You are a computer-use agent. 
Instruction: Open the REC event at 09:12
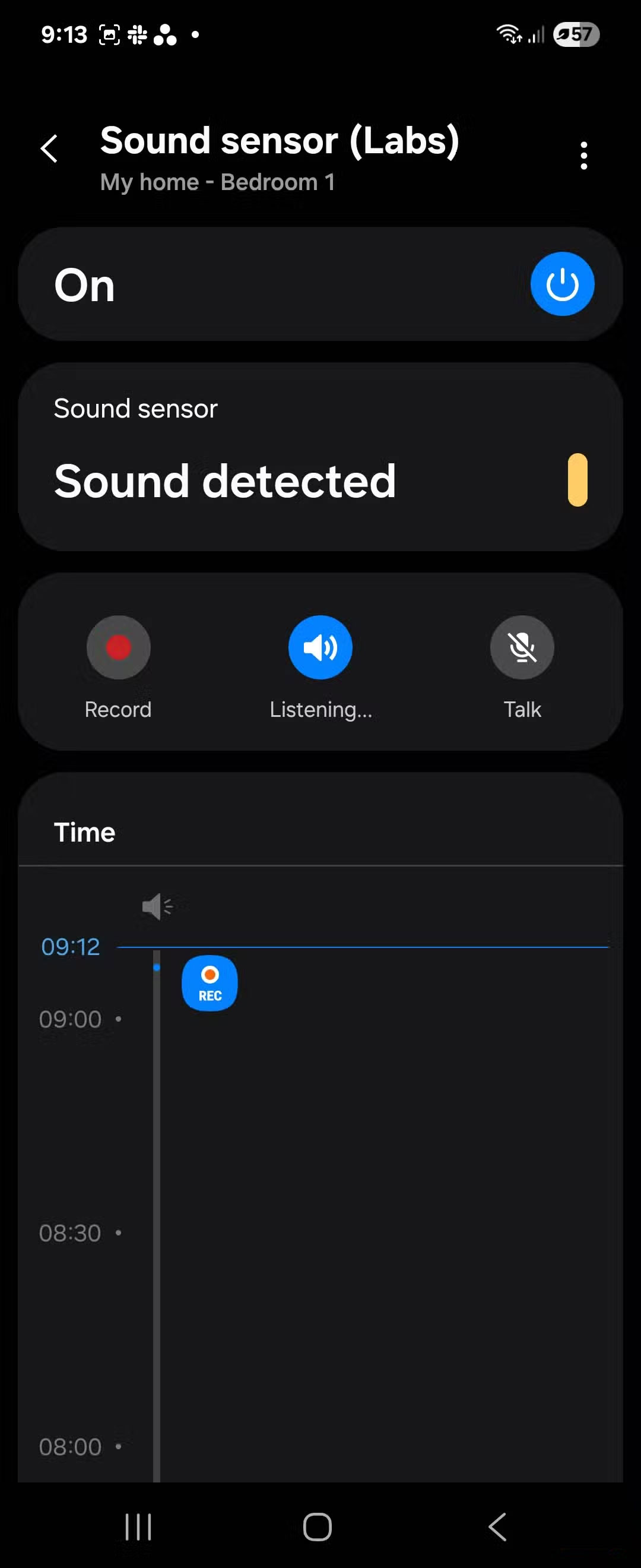pyautogui.click(x=210, y=983)
